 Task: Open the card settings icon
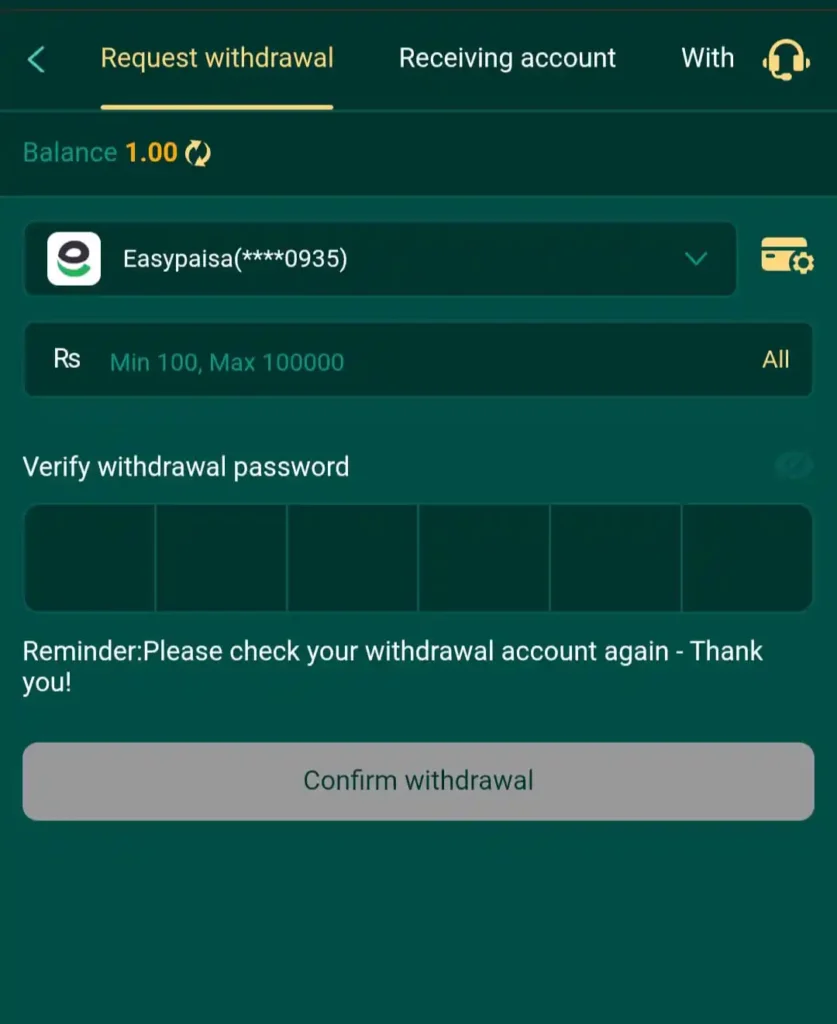(787, 256)
